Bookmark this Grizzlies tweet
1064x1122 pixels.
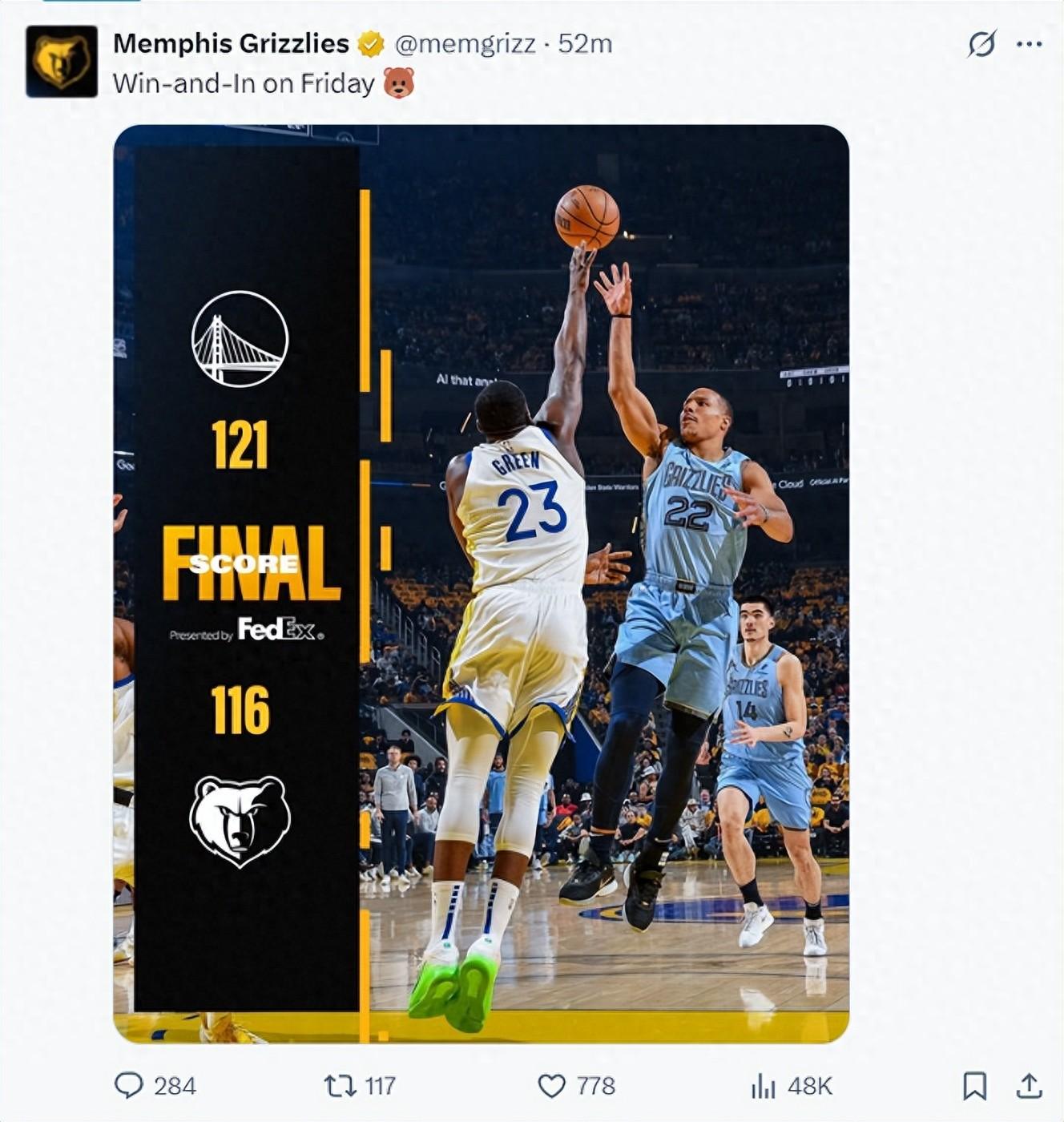[974, 1086]
